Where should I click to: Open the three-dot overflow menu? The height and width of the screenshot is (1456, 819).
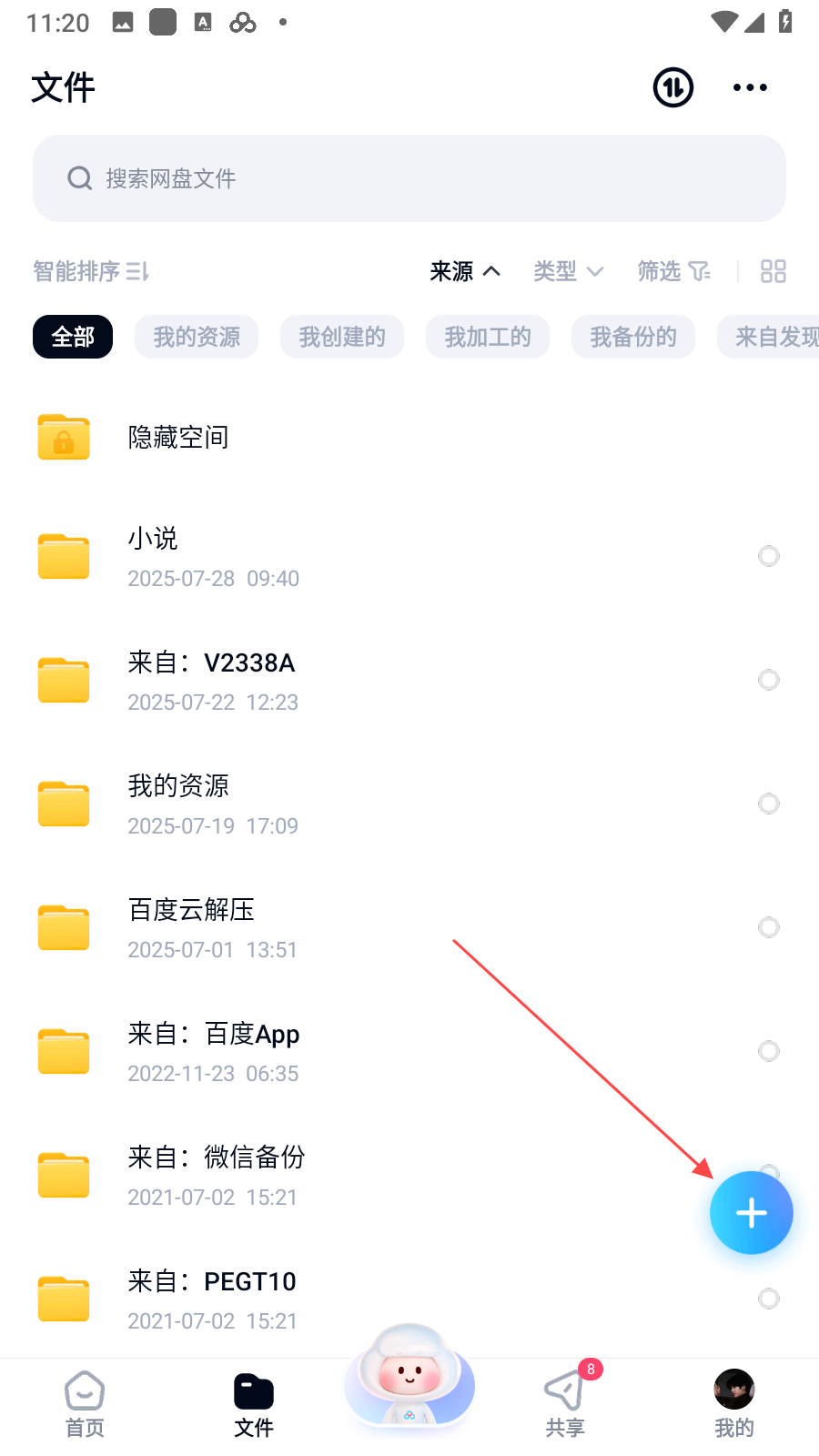click(x=750, y=87)
